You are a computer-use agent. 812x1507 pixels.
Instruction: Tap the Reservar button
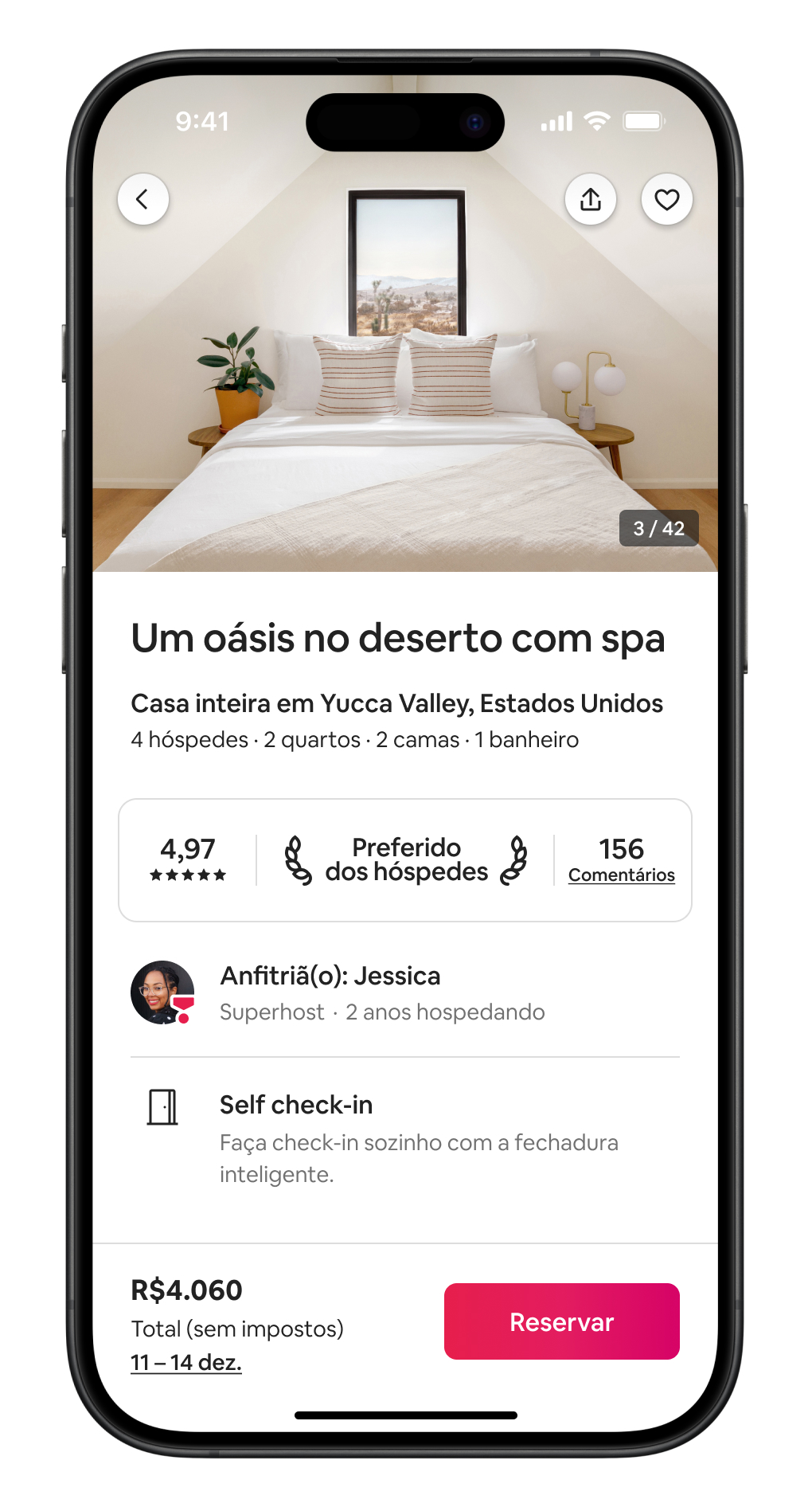tap(561, 1321)
